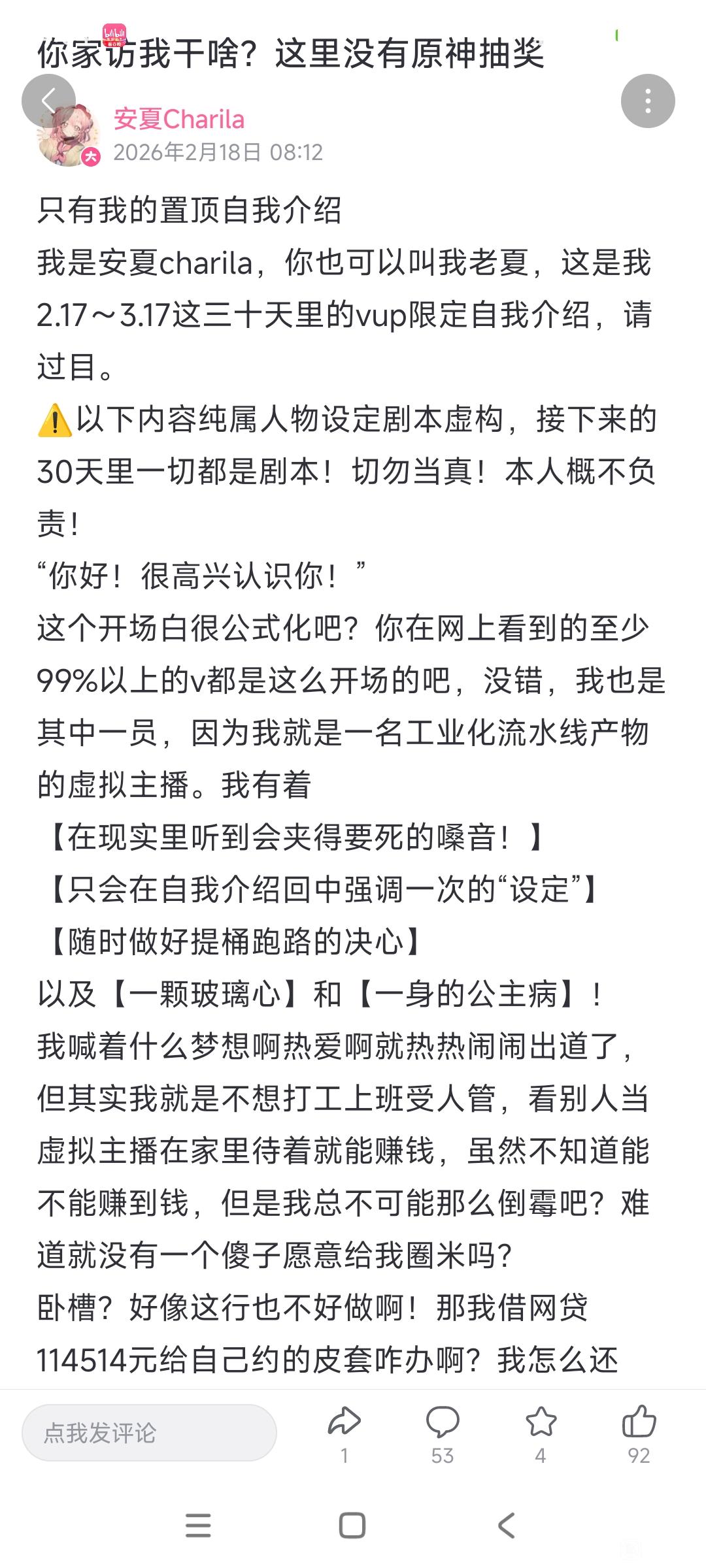
Task: Favorite this post with the star
Action: click(541, 1431)
